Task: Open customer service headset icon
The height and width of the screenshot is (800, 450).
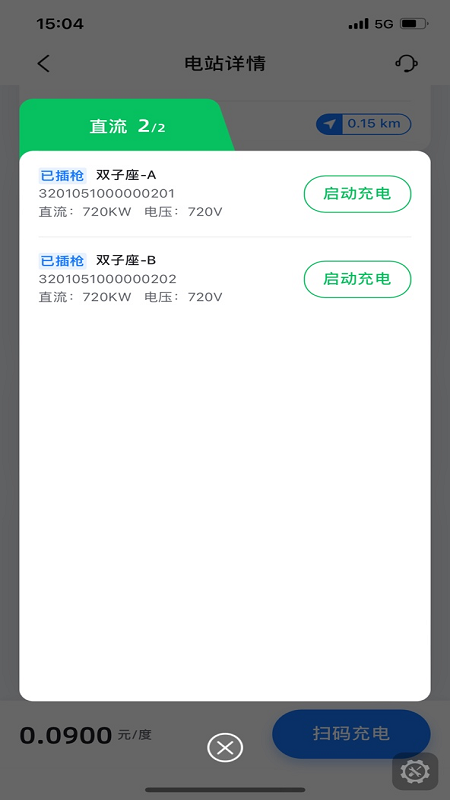Action: coord(407,64)
